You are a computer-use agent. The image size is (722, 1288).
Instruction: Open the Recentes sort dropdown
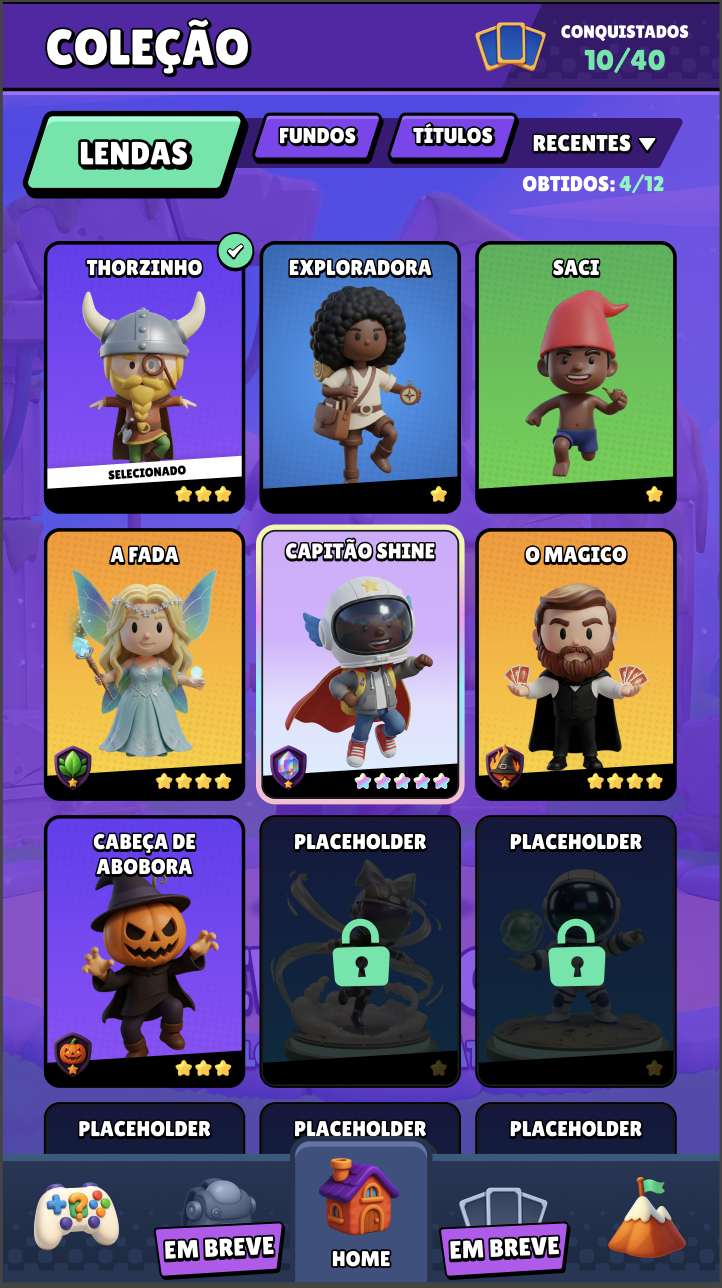click(594, 143)
